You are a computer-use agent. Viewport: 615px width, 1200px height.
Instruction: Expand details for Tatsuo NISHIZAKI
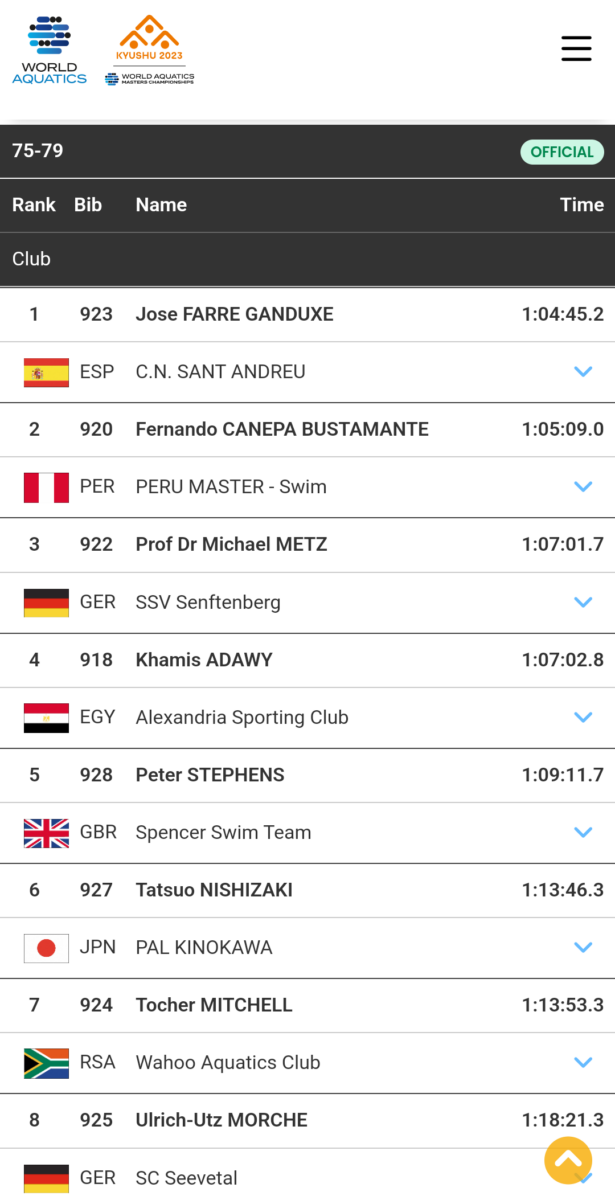(583, 947)
